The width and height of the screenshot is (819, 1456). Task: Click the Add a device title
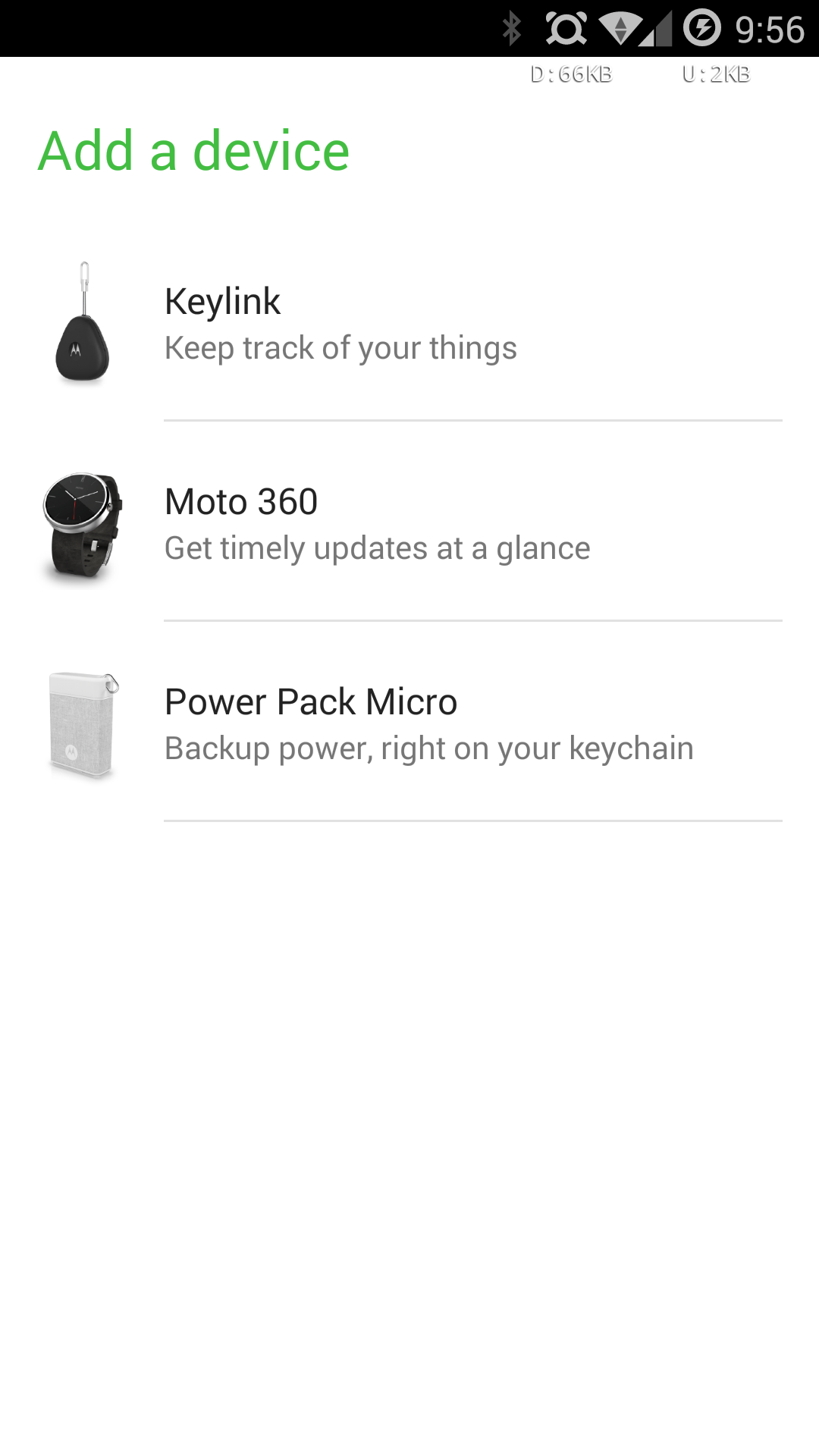click(x=193, y=149)
